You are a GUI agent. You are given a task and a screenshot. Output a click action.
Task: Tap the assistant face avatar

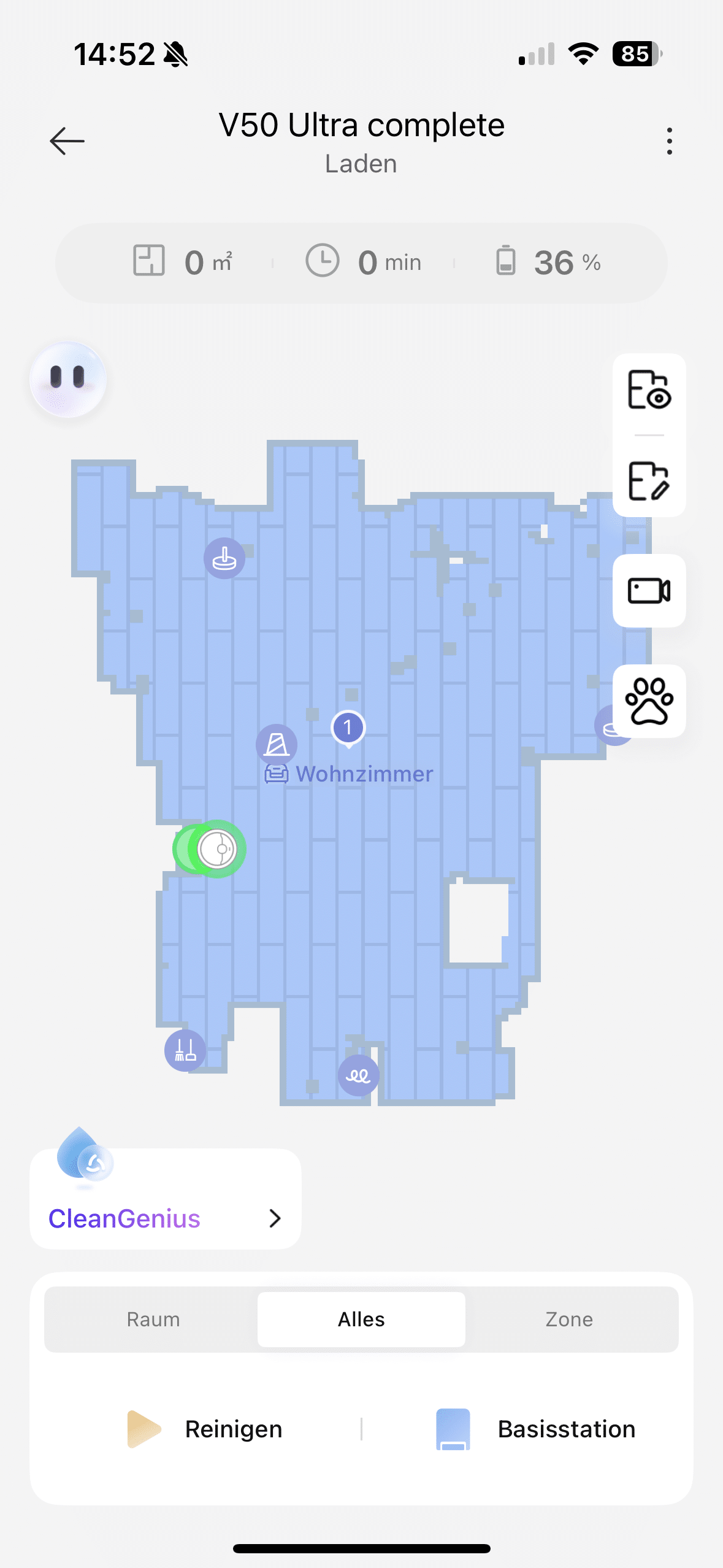coord(68,379)
